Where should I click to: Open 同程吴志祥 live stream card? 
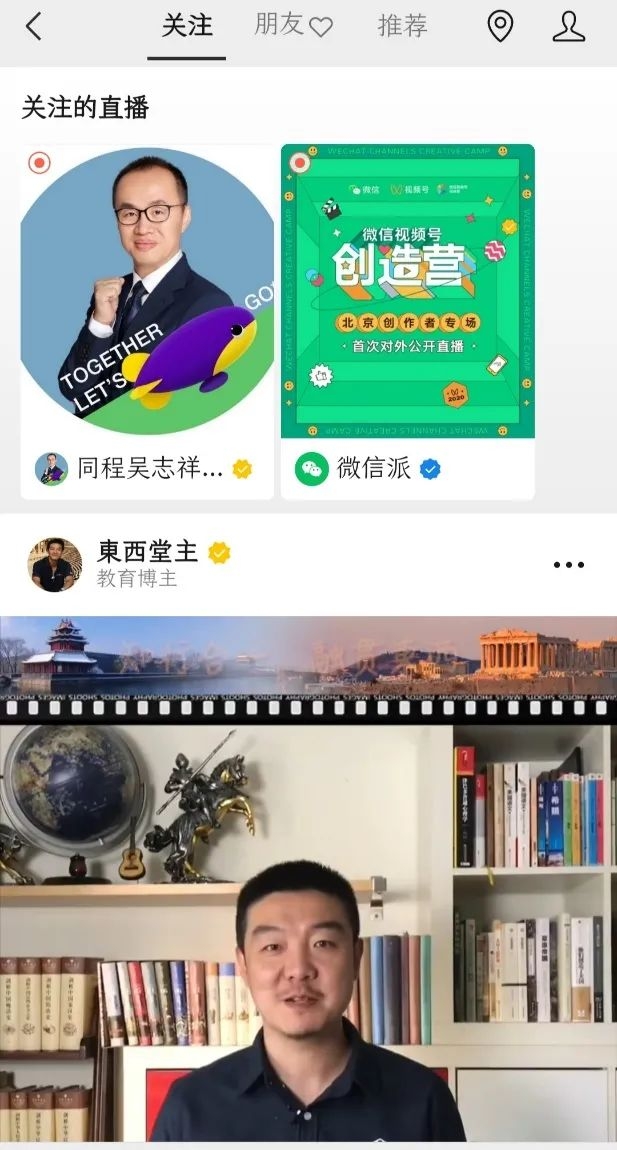[x=147, y=320]
